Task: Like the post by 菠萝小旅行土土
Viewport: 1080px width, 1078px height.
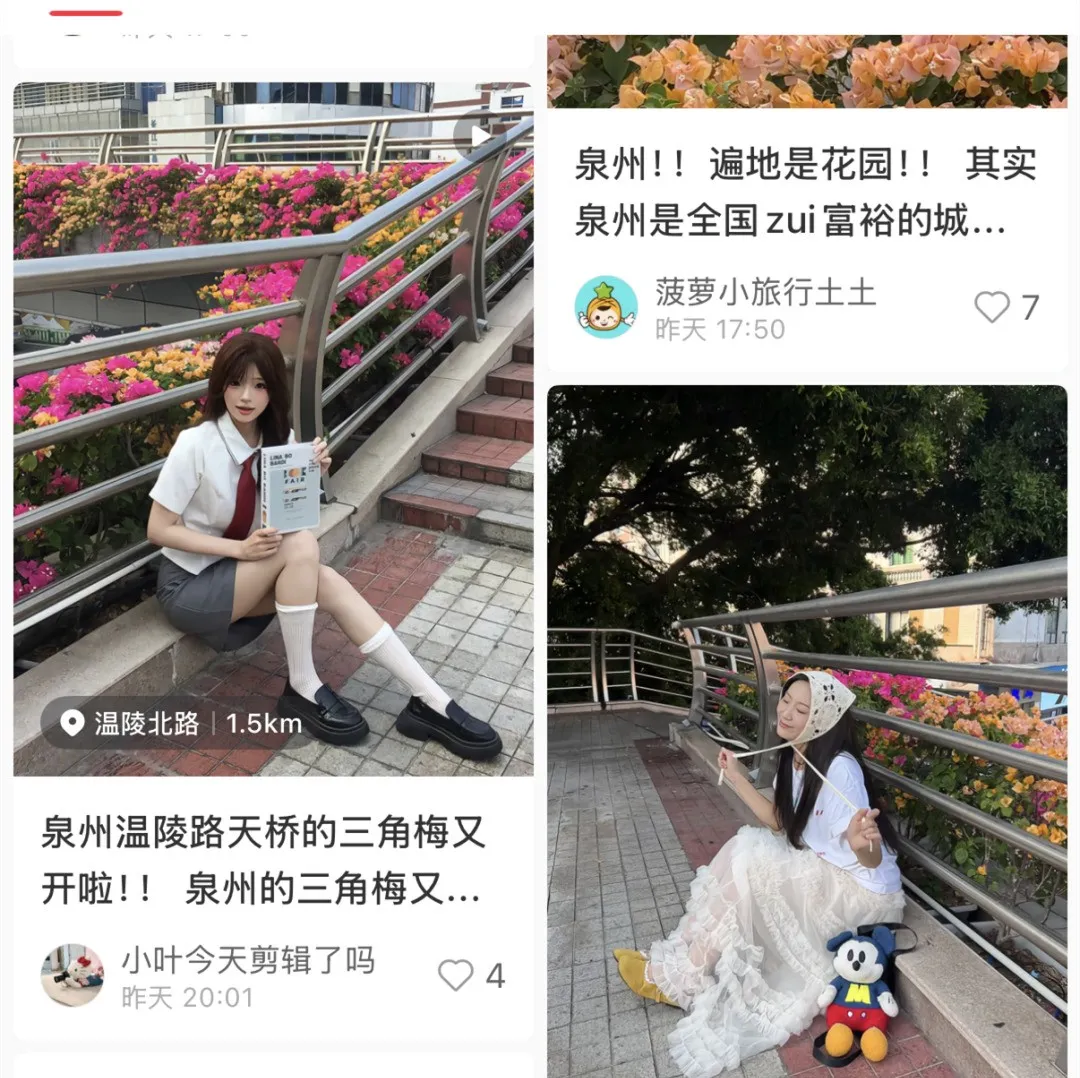Action: click(x=992, y=307)
